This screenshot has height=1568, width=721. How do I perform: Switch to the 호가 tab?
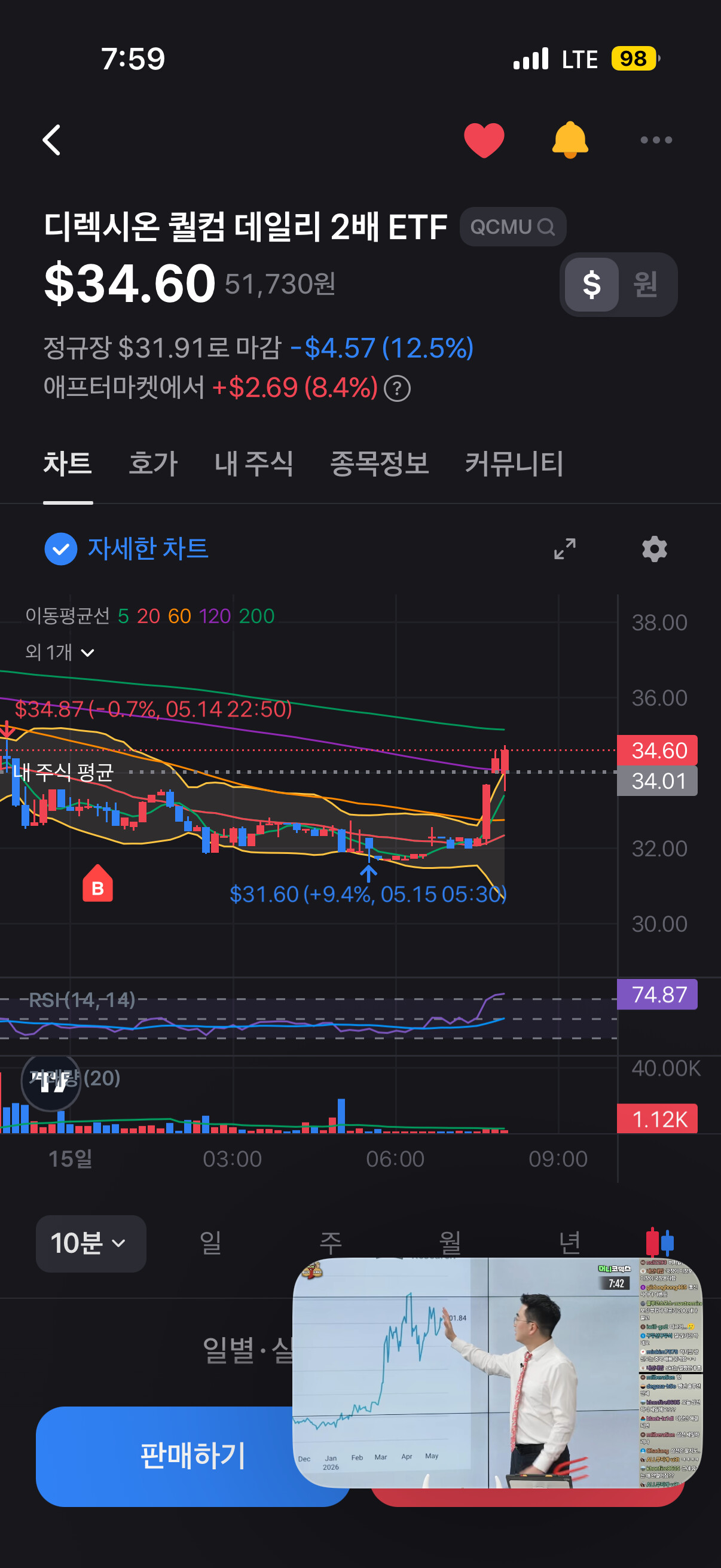[x=152, y=464]
